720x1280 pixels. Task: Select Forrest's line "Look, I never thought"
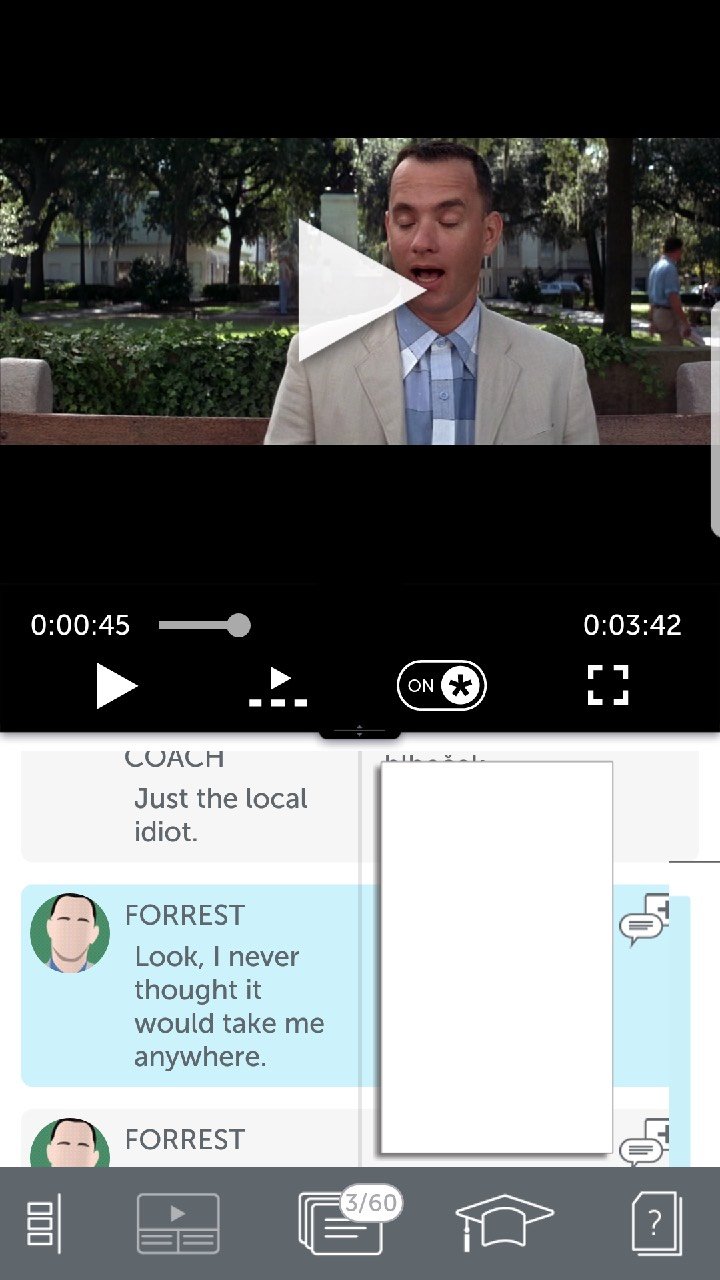tap(228, 1006)
